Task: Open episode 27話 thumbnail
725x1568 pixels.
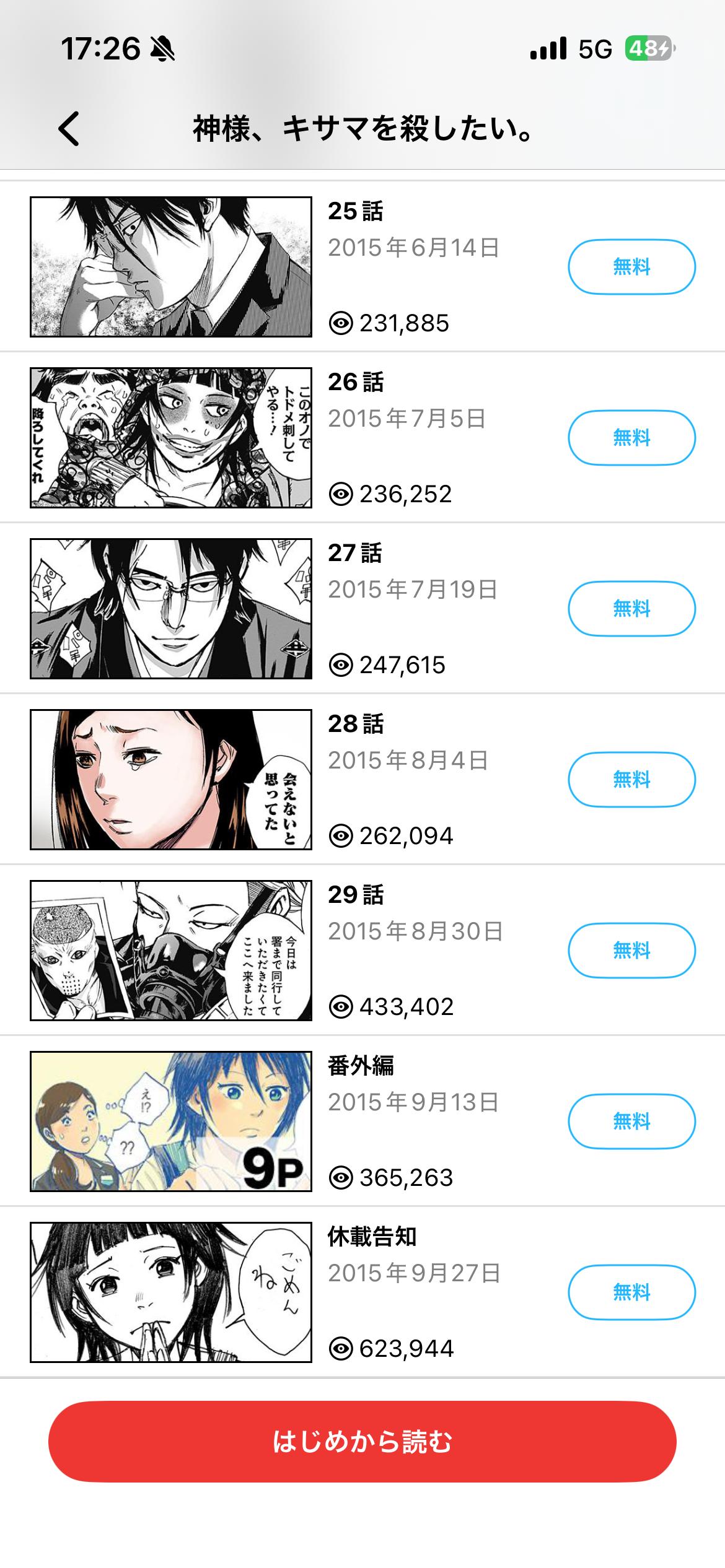Action: coord(171,609)
